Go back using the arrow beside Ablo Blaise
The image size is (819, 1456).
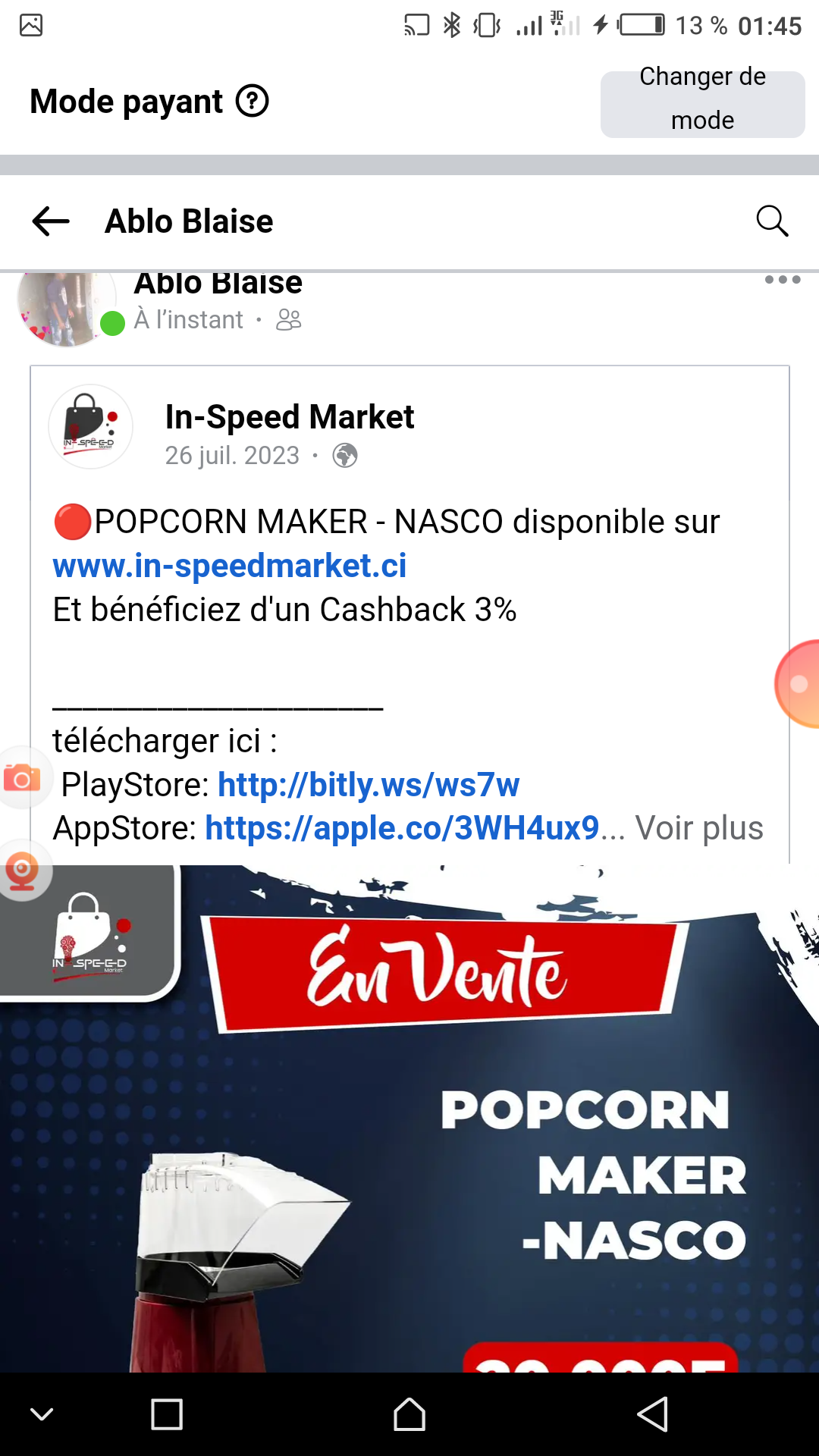[x=51, y=221]
